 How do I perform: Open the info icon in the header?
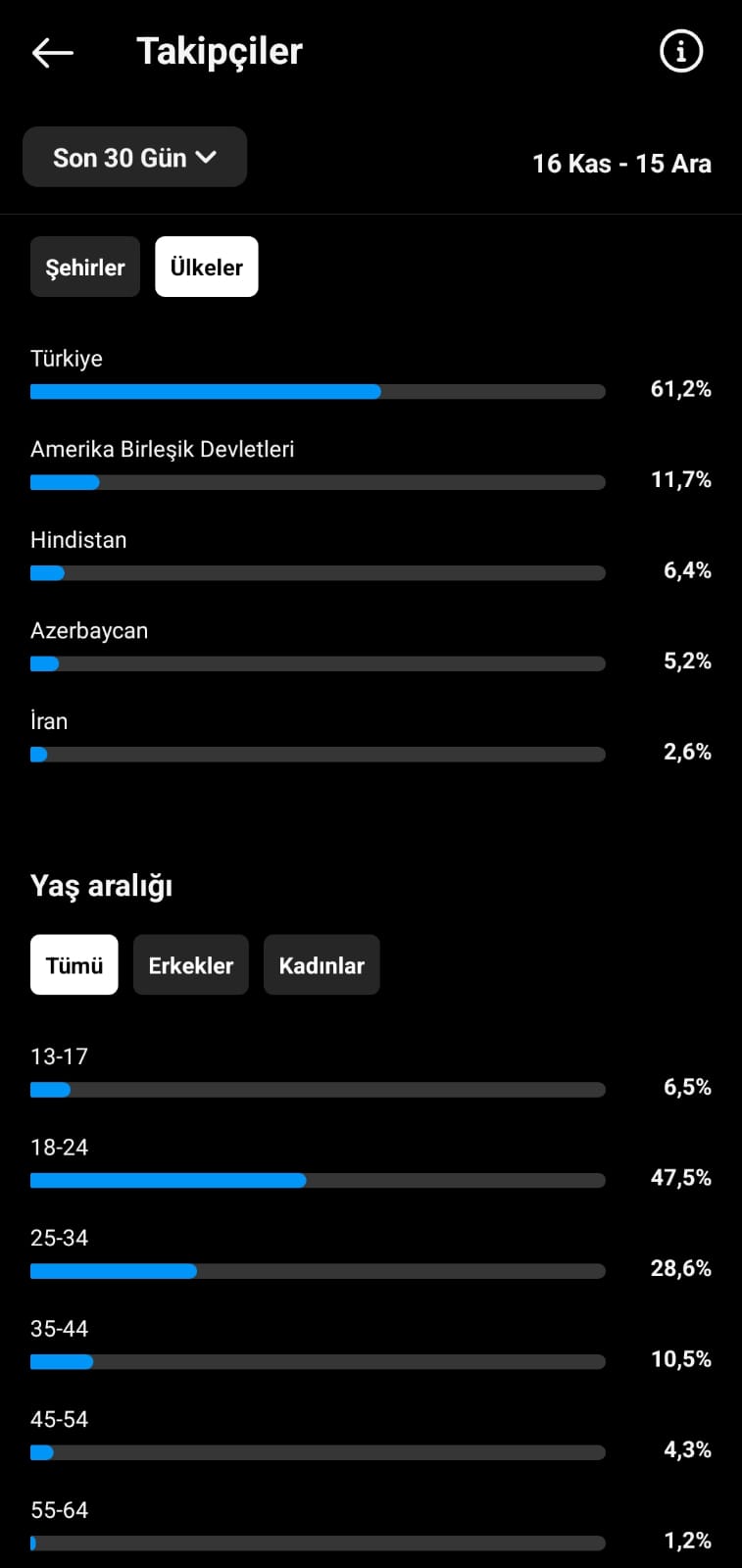point(681,51)
